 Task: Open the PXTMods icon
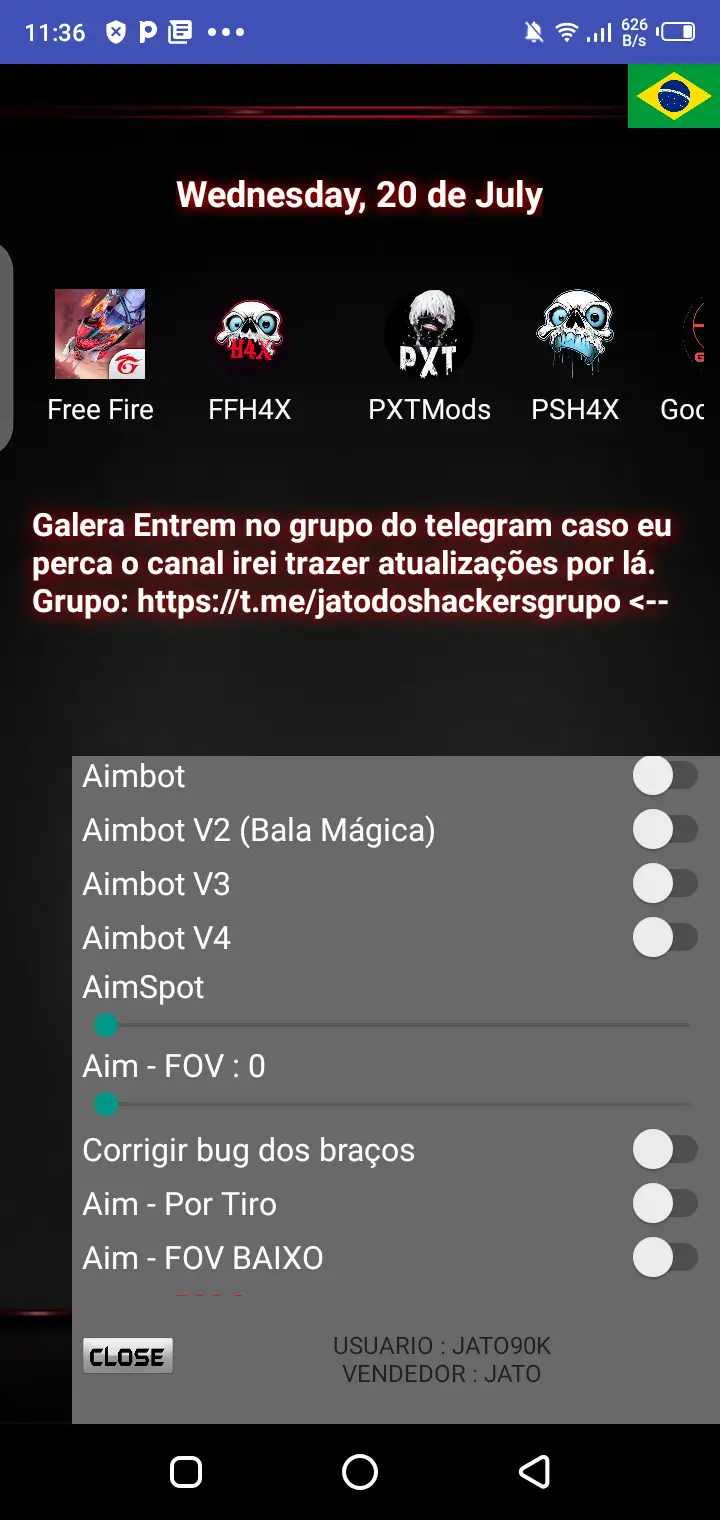pos(429,333)
